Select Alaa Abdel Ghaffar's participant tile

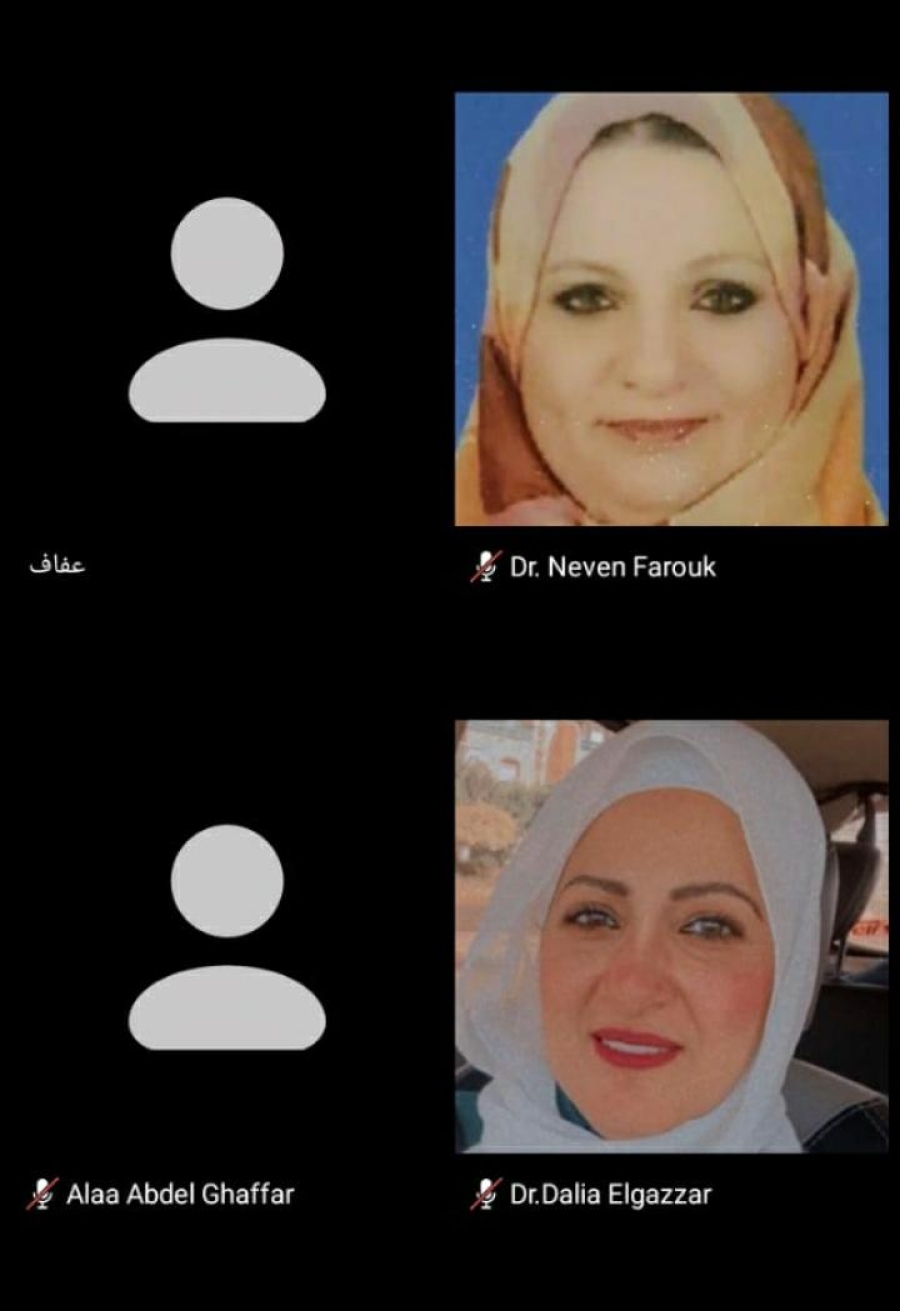(x=227, y=936)
